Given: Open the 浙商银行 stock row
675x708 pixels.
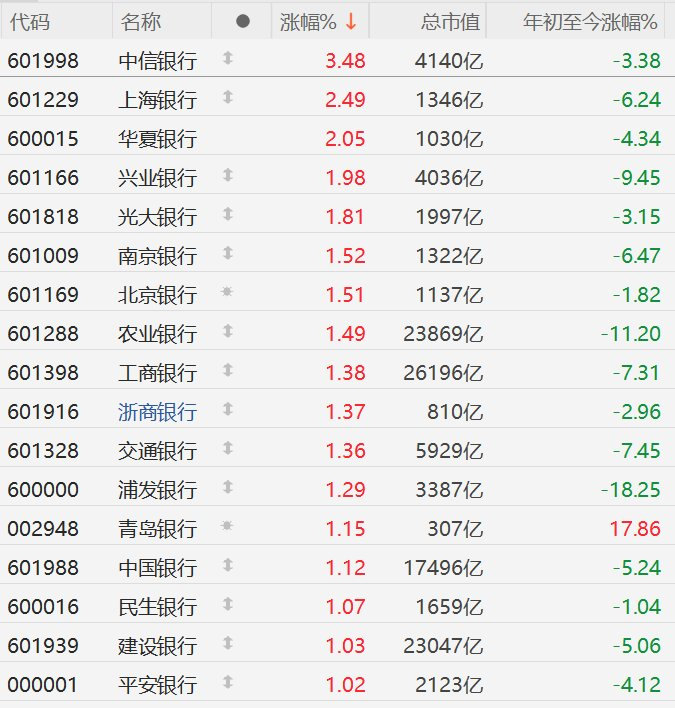Looking at the screenshot, I should point(157,412).
